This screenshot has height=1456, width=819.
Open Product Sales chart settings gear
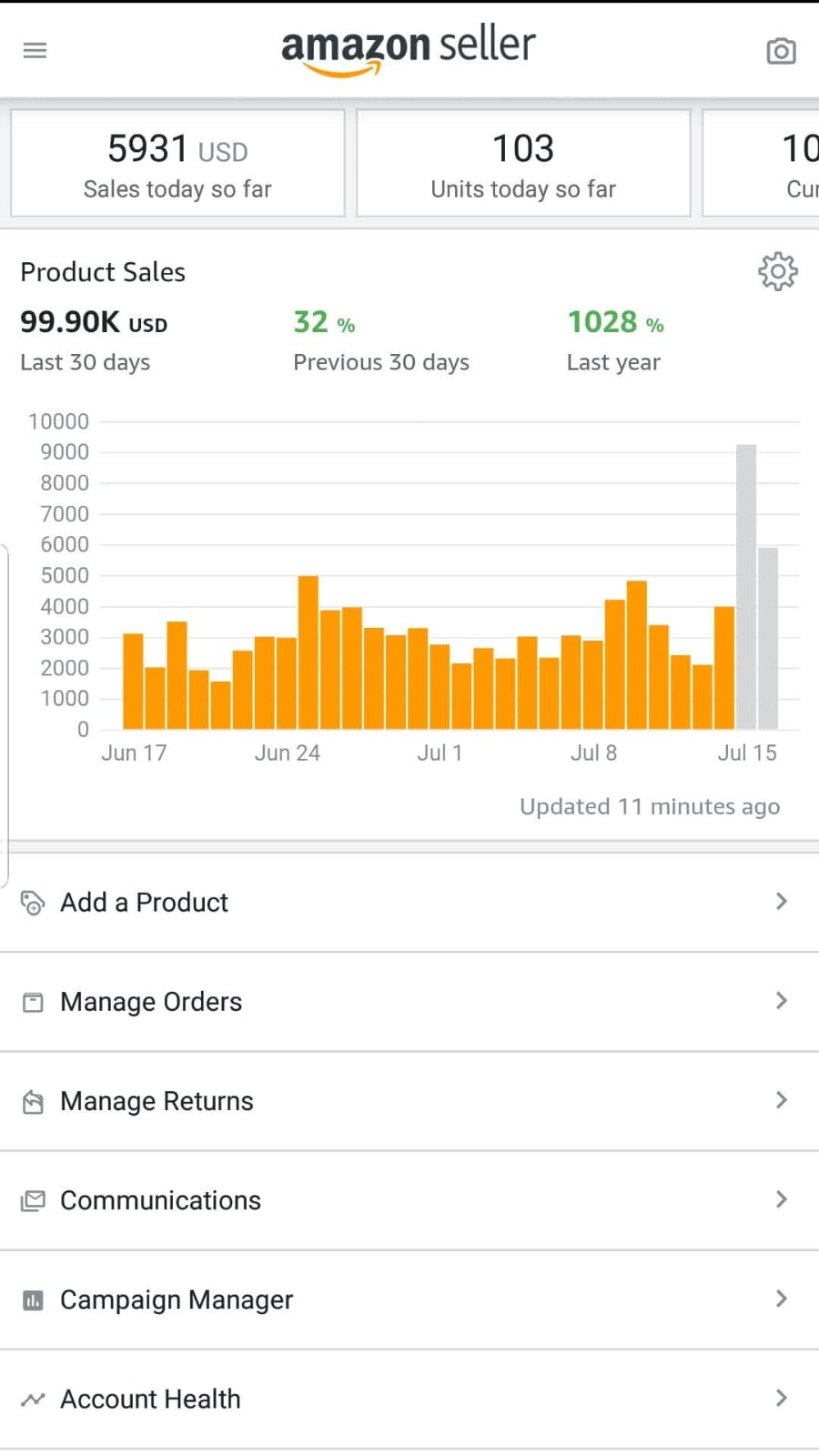coord(777,271)
